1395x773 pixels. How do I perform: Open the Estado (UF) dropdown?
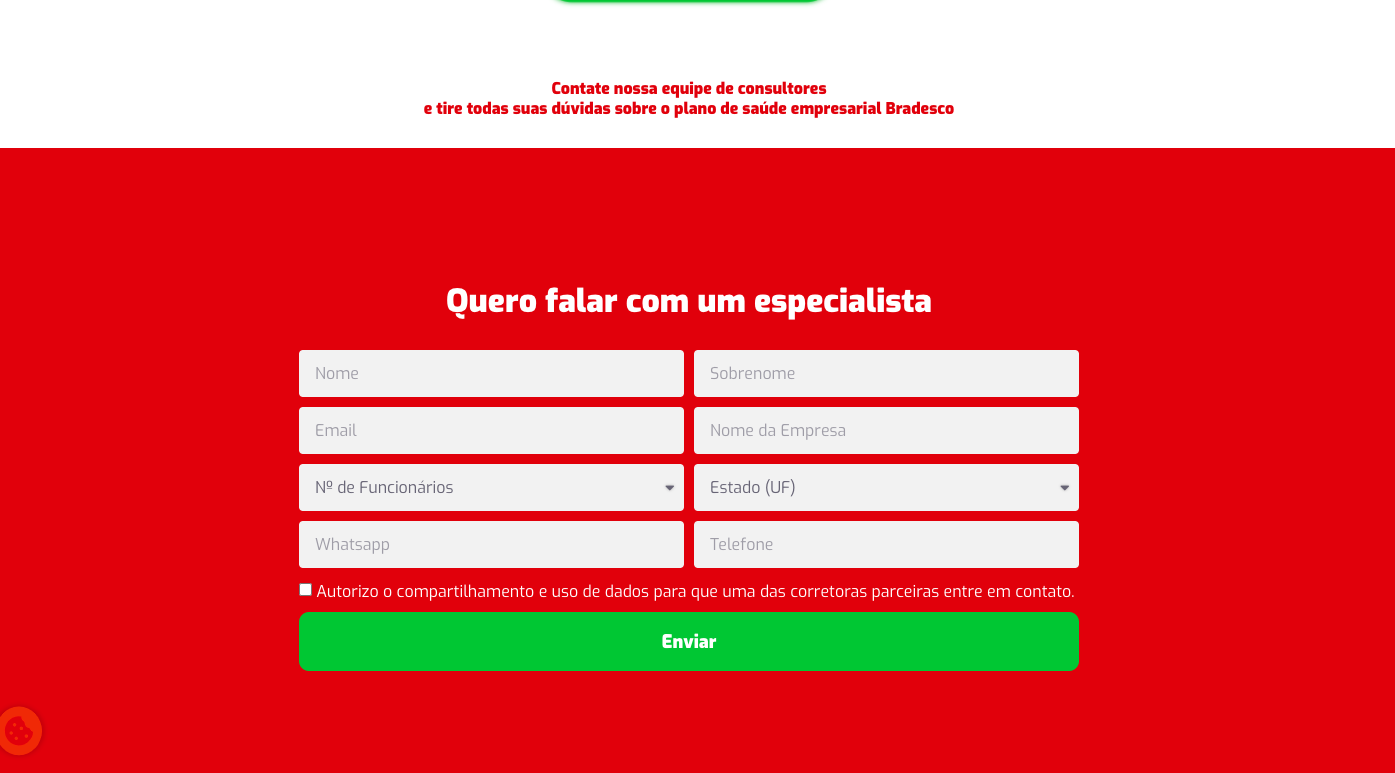coord(886,487)
